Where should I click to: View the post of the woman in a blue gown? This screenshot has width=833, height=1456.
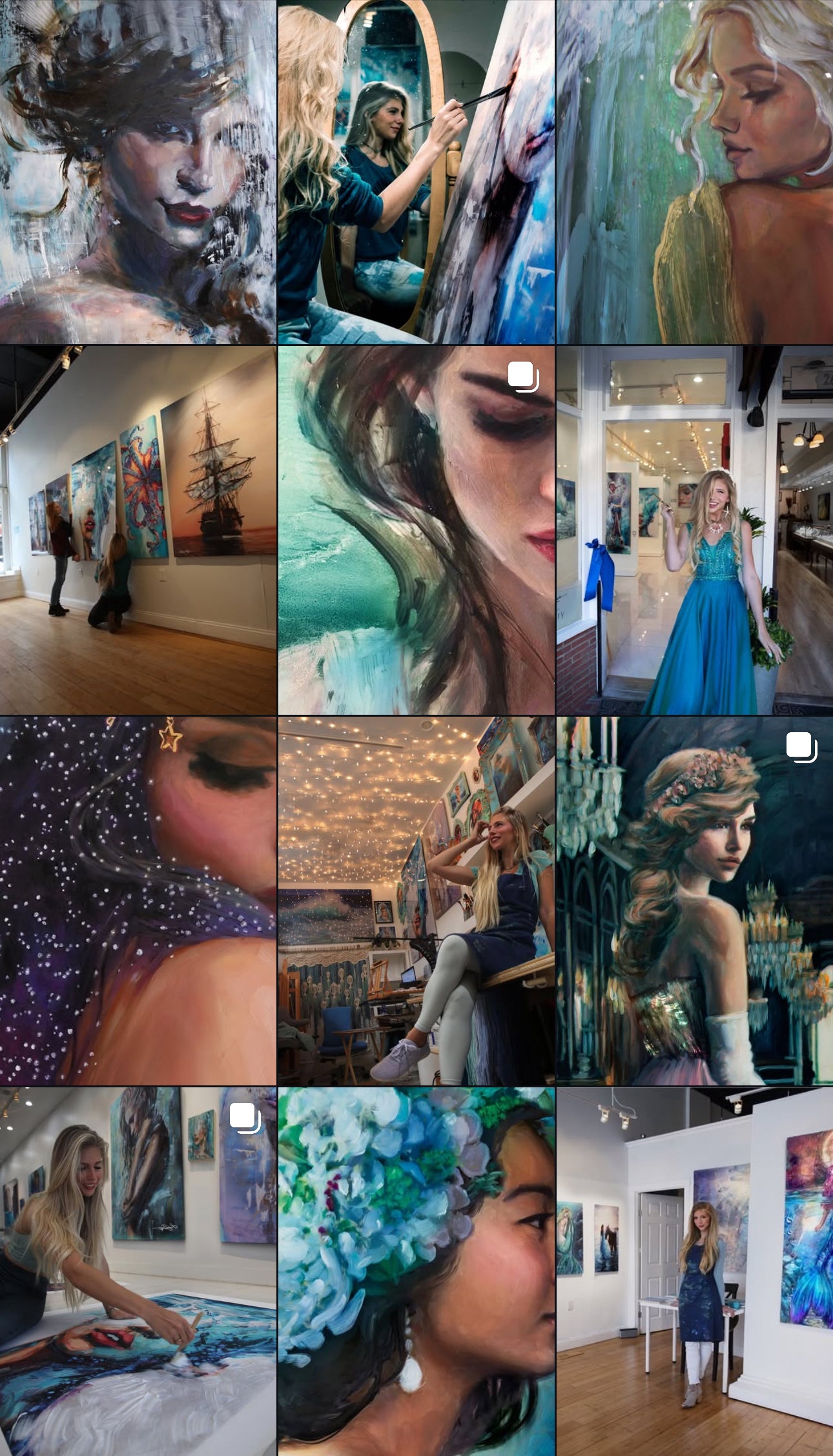pos(695,530)
